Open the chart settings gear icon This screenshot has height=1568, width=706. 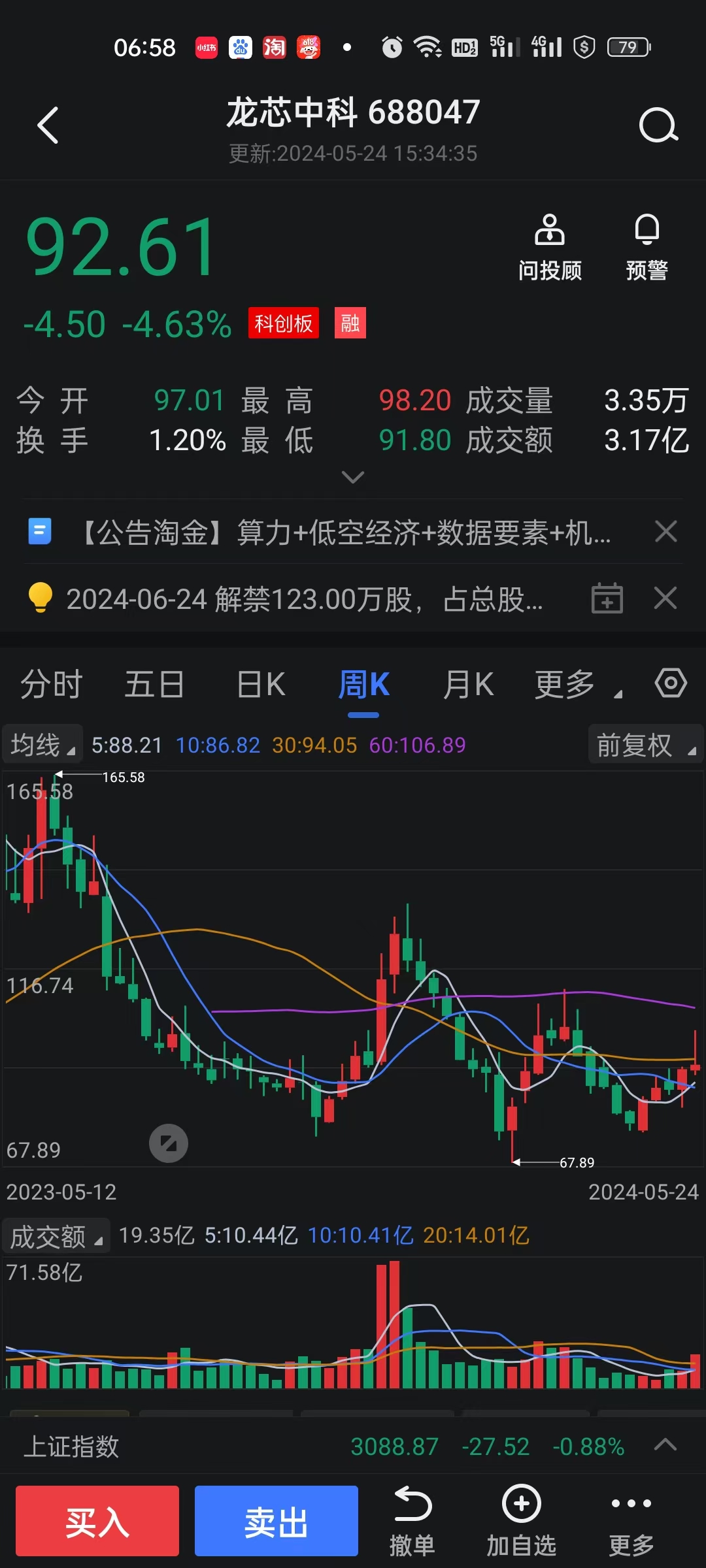pos(671,683)
